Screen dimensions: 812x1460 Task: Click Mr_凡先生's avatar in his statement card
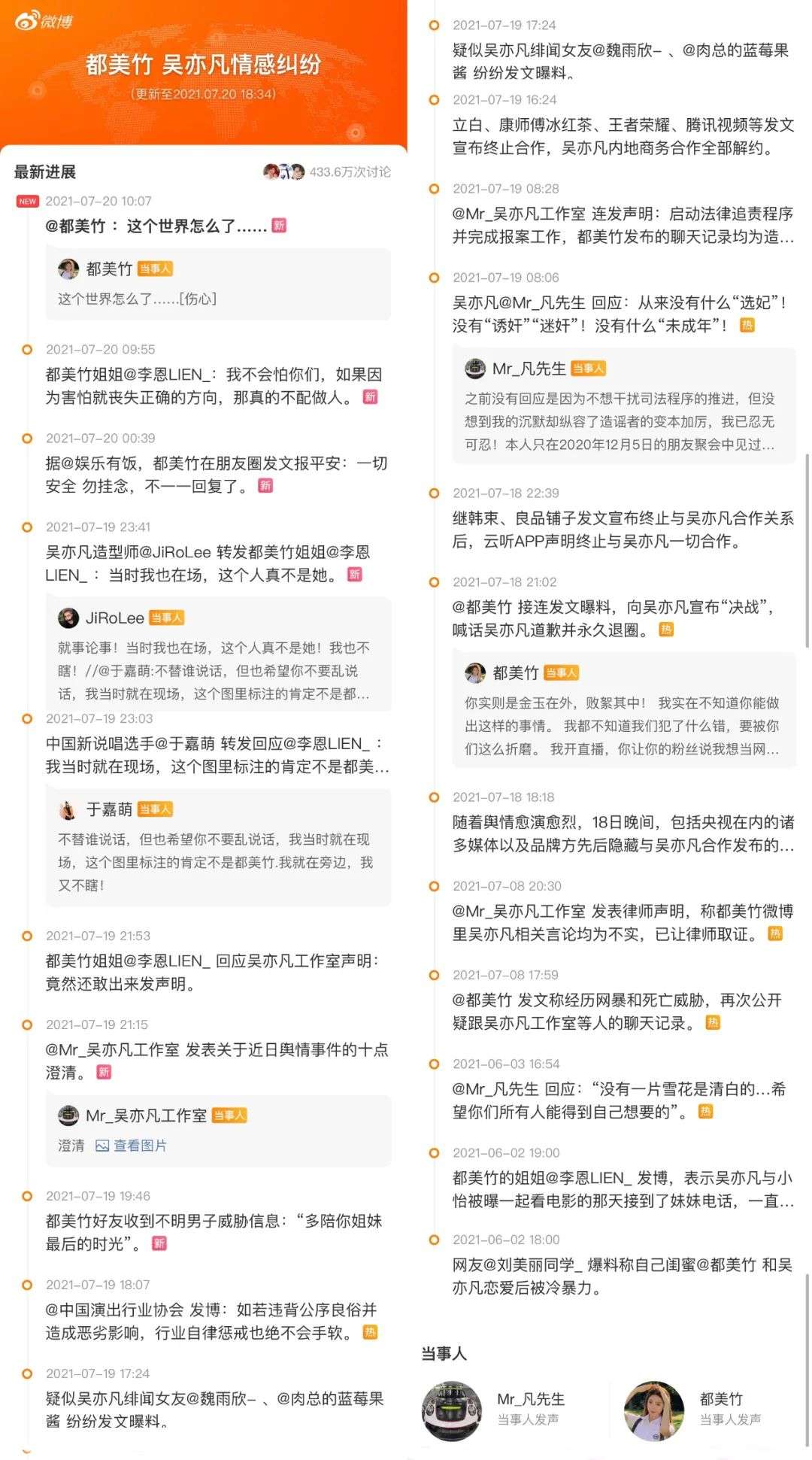click(474, 368)
